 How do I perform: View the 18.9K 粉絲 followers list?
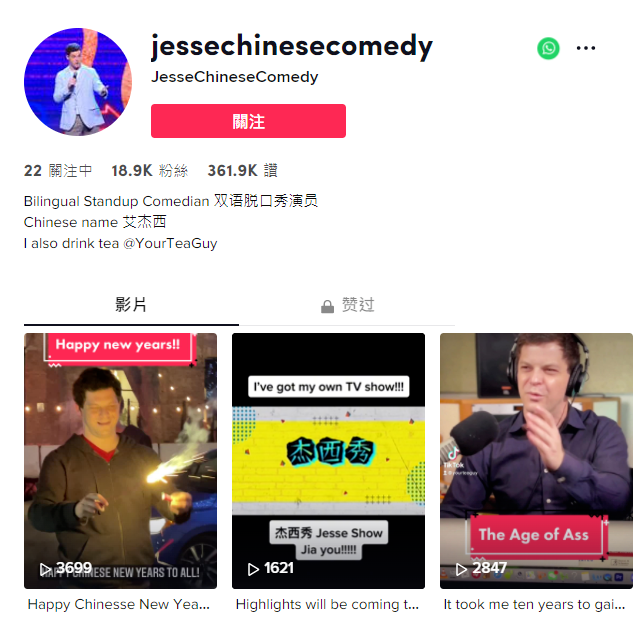[x=150, y=171]
